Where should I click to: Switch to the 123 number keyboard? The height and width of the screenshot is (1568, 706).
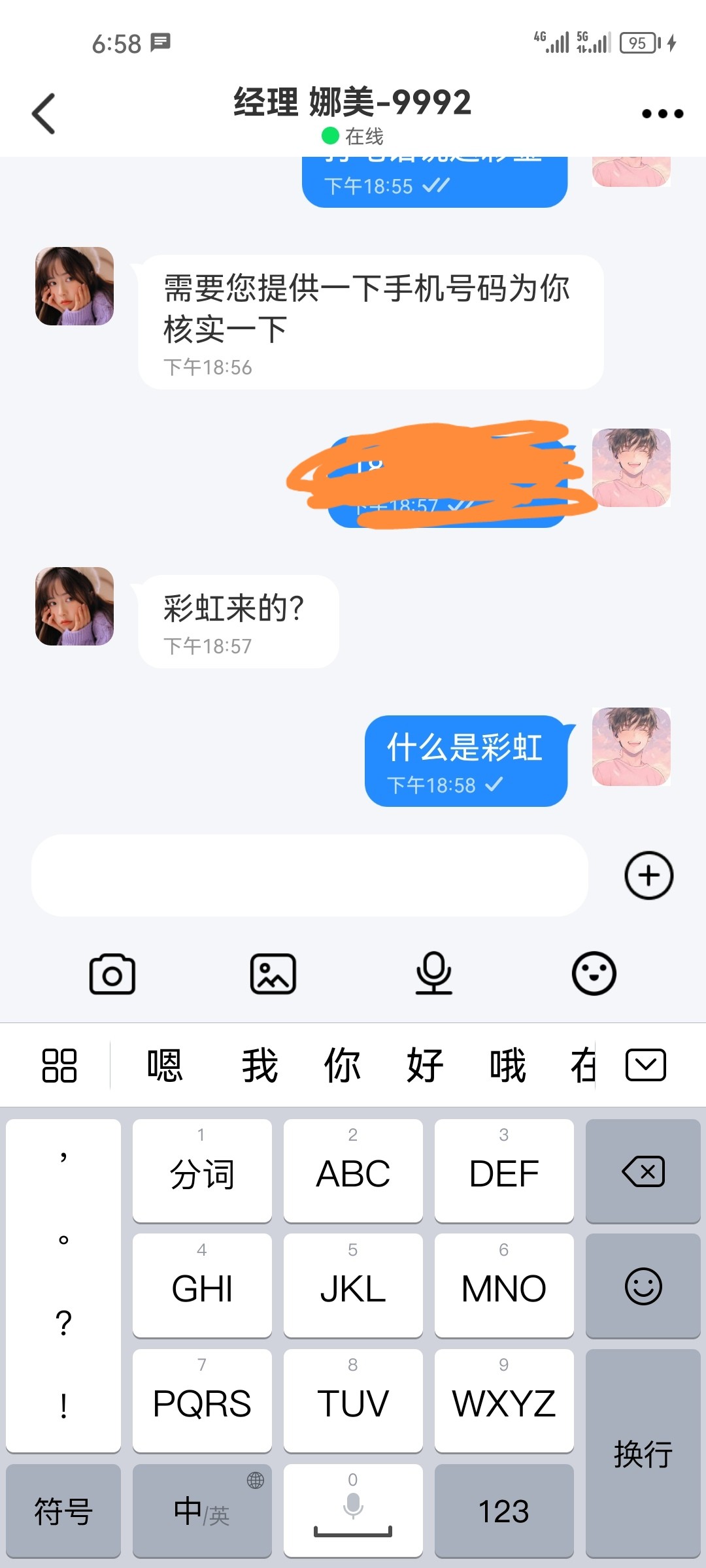pyautogui.click(x=503, y=1511)
